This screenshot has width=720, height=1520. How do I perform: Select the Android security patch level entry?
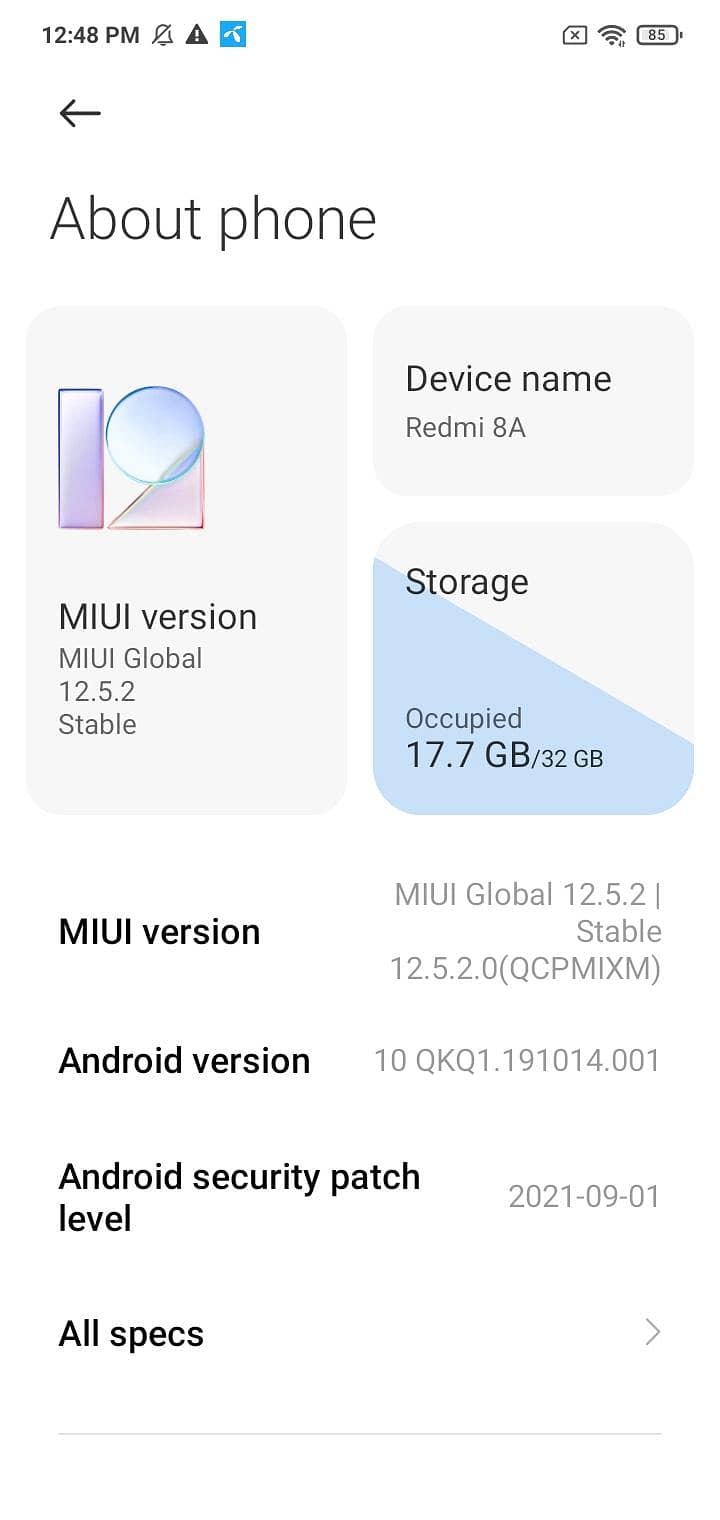point(360,1196)
